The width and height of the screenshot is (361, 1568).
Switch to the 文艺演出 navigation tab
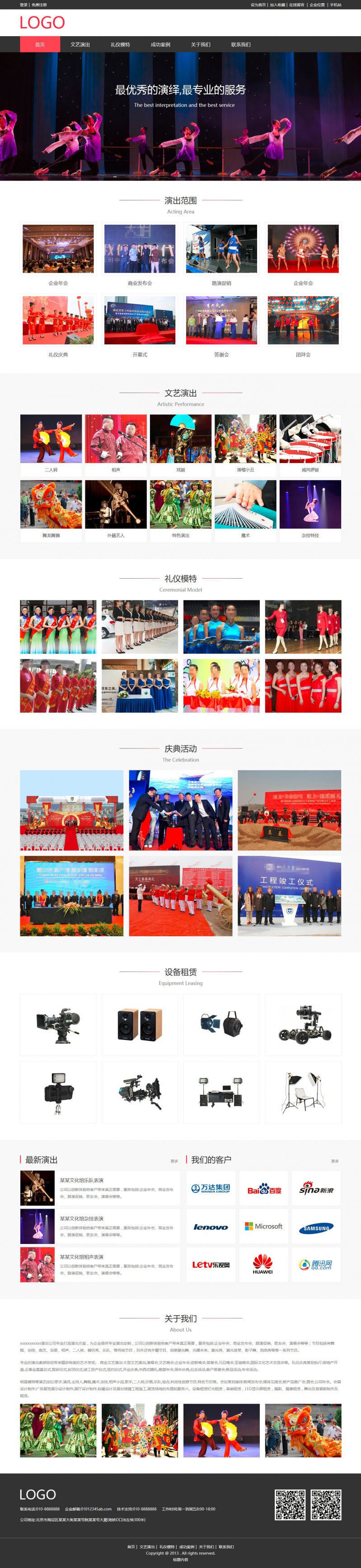click(x=80, y=44)
